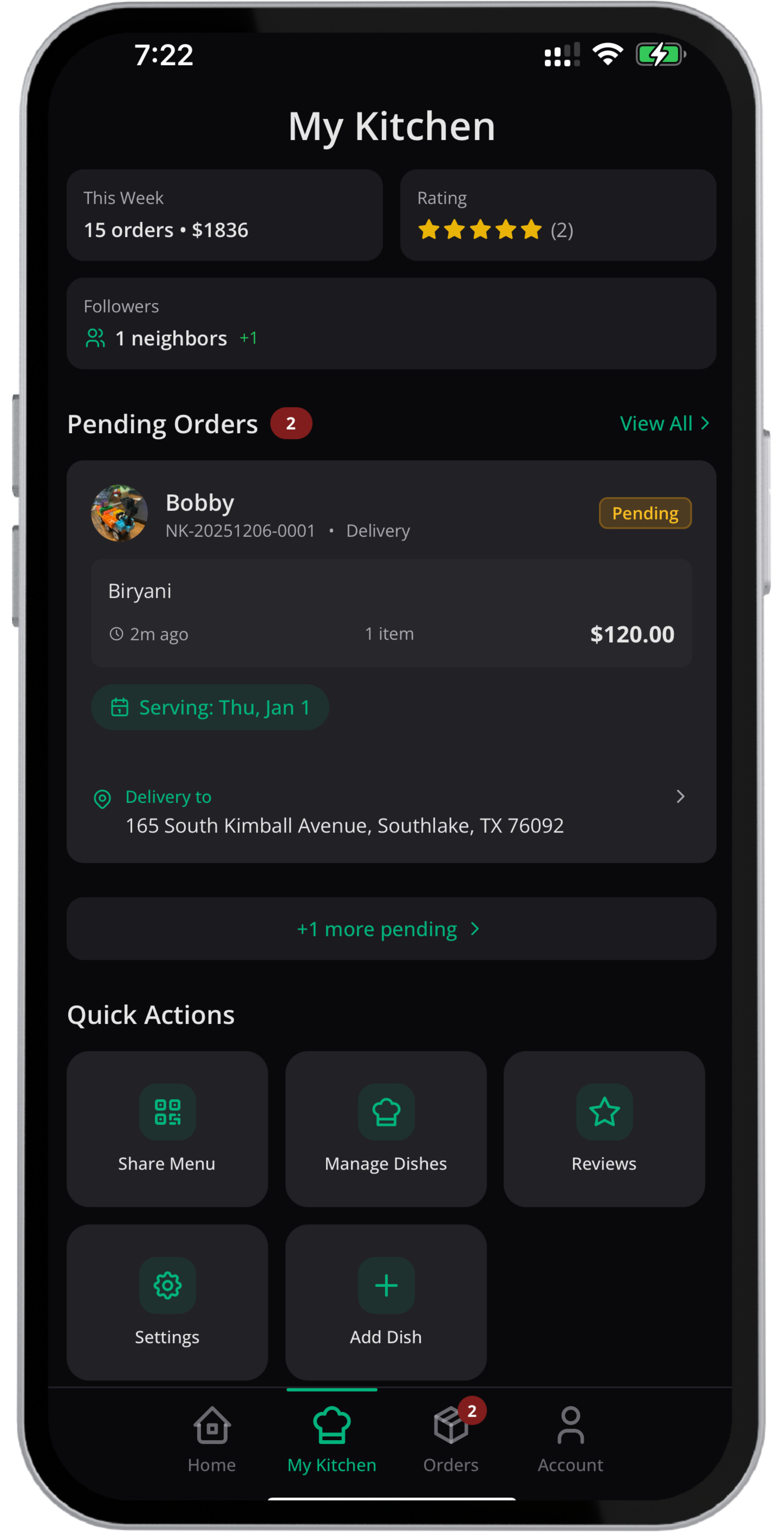Screen dimensions: 784x1532
Task: Open Manage Dishes
Action: tap(386, 1128)
